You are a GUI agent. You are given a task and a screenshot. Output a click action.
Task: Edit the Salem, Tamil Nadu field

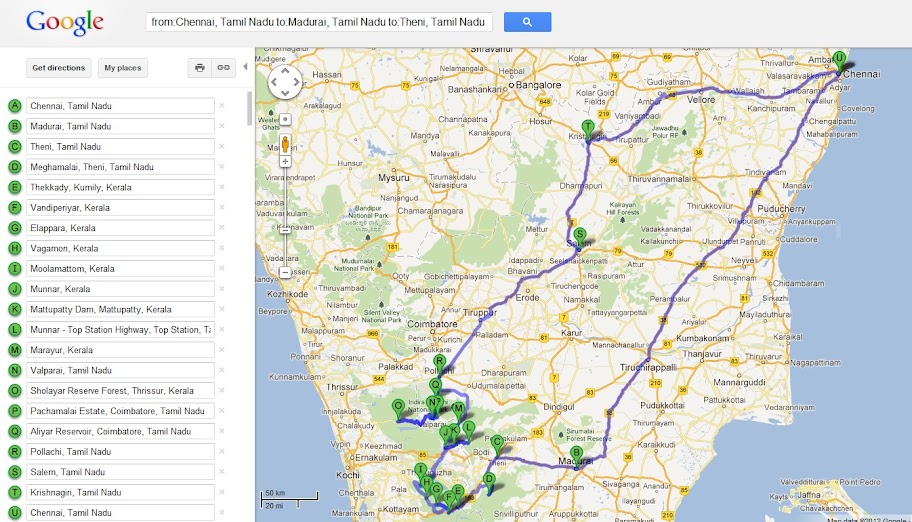[119, 472]
